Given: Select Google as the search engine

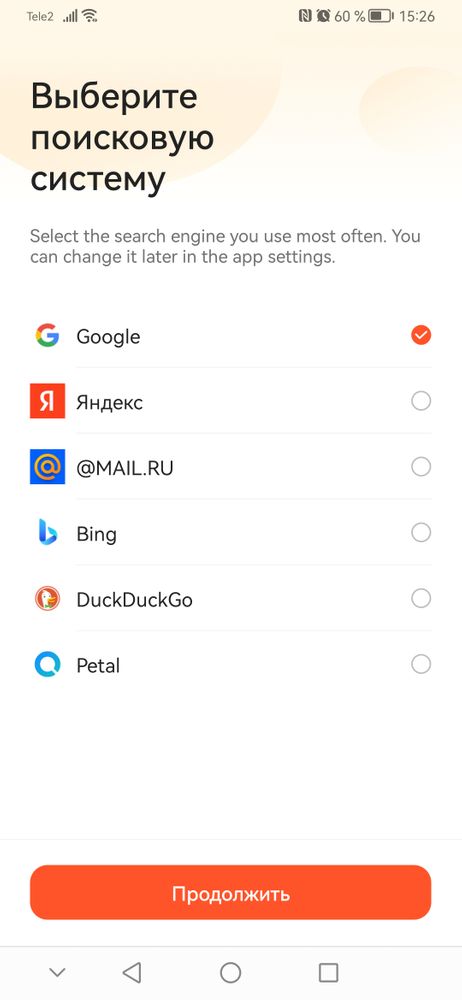Looking at the screenshot, I should click(231, 335).
